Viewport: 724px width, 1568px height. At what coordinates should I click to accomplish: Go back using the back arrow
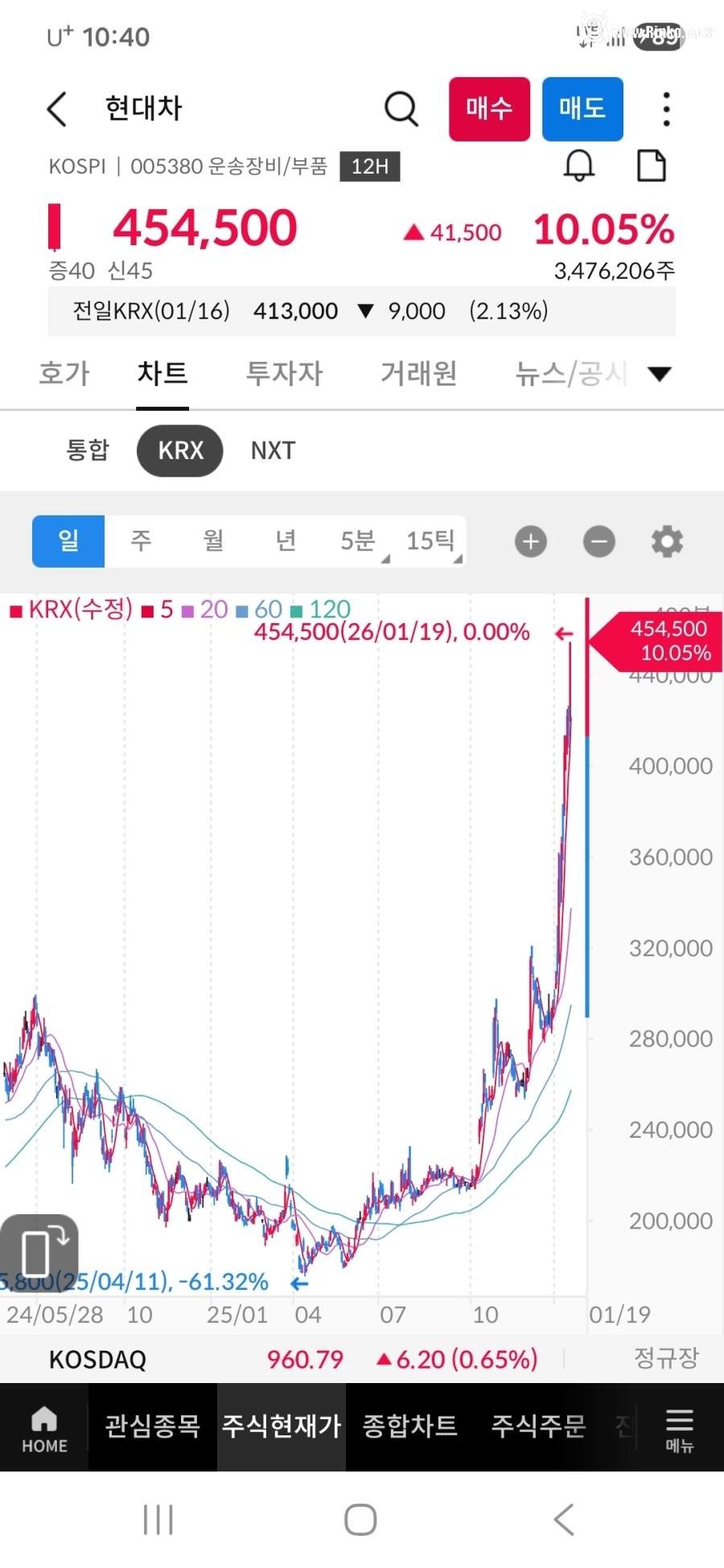55,108
